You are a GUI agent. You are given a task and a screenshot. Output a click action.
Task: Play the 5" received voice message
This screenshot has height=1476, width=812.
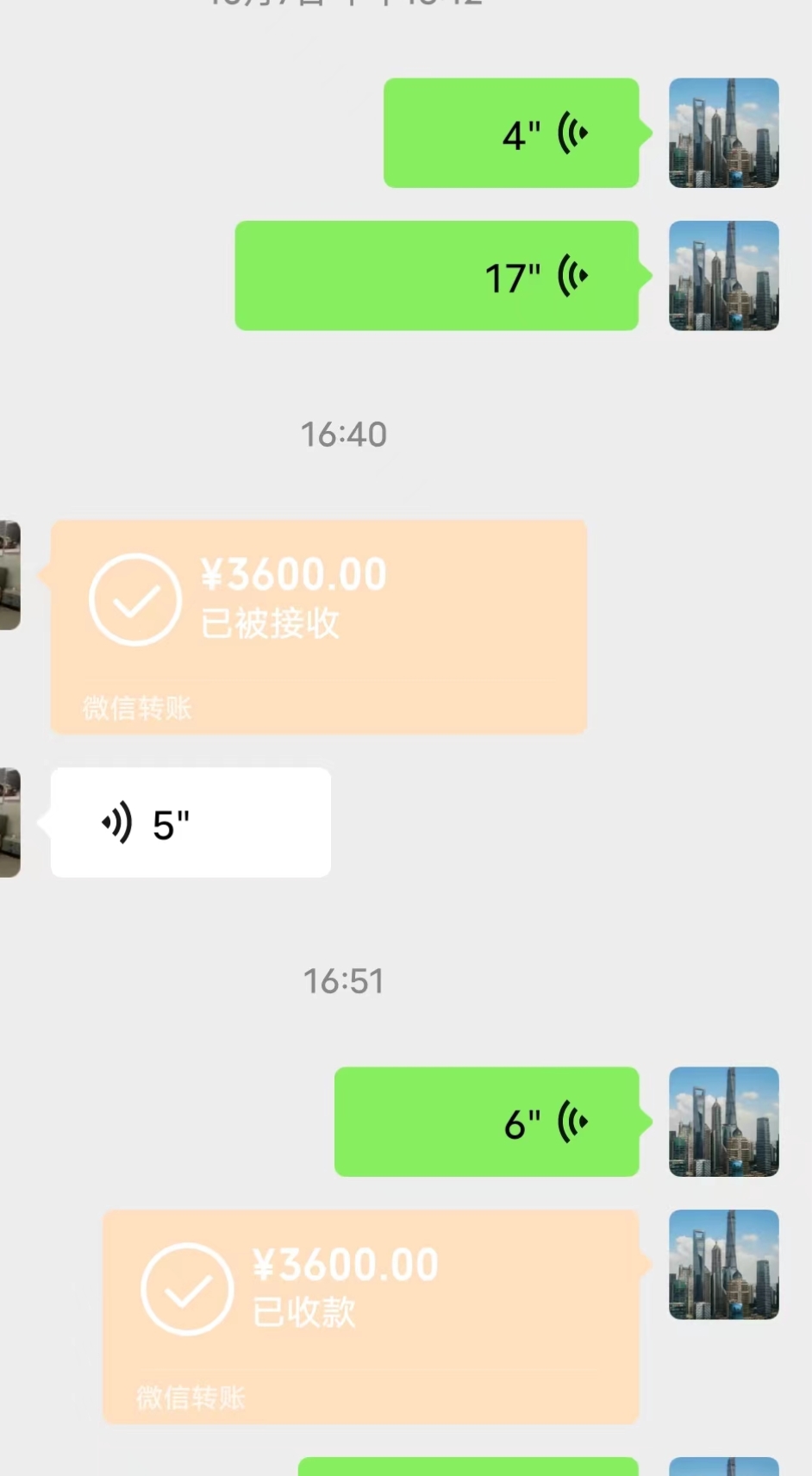tap(191, 822)
